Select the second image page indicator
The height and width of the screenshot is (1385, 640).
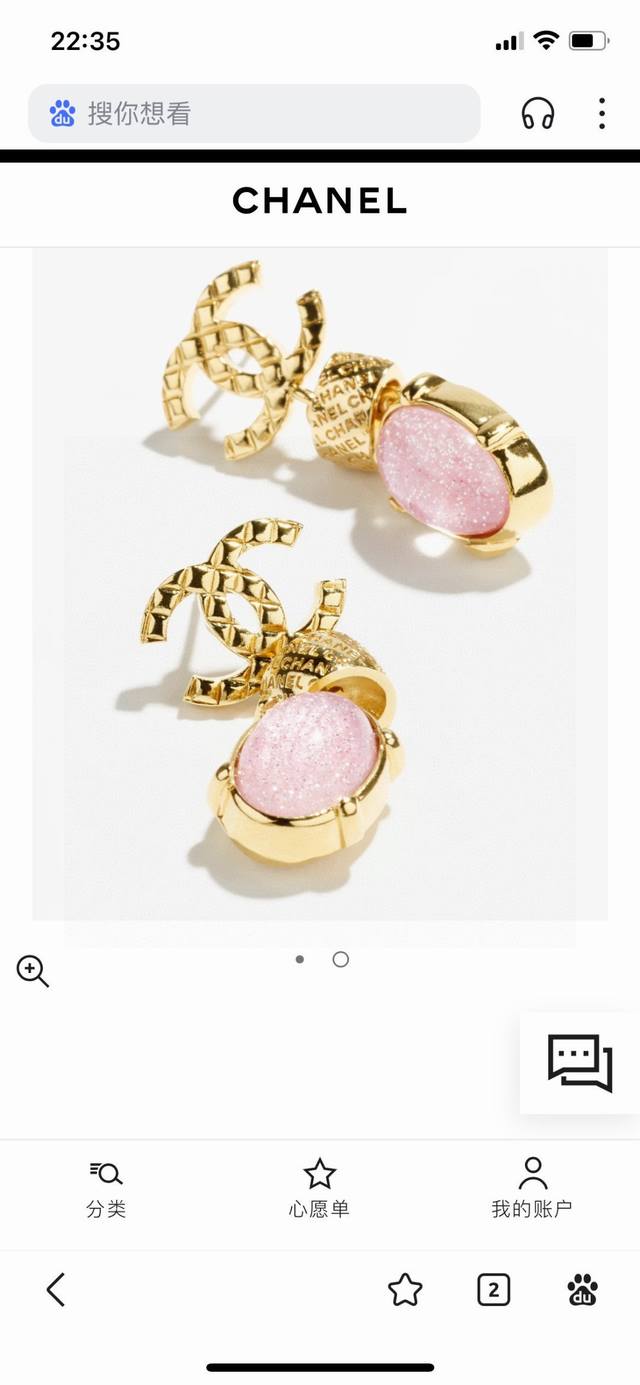341,959
